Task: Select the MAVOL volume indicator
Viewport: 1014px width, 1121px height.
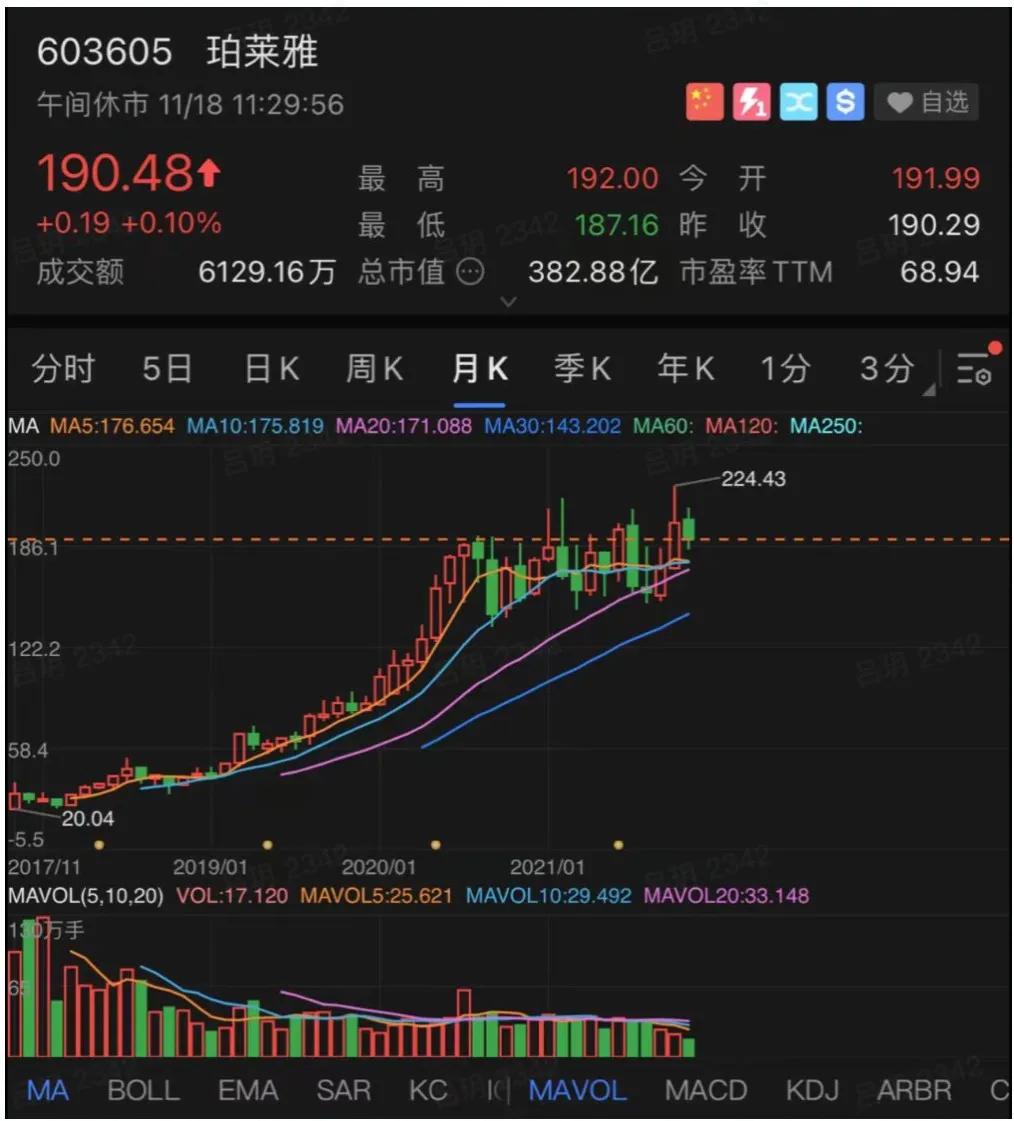Action: pos(577,1090)
